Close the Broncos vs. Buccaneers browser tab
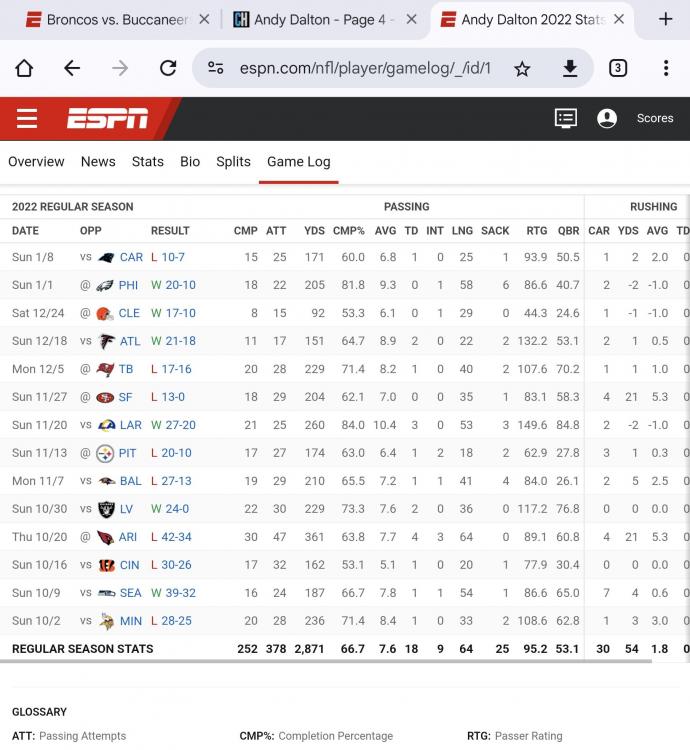The image size is (690, 750). tap(204, 19)
